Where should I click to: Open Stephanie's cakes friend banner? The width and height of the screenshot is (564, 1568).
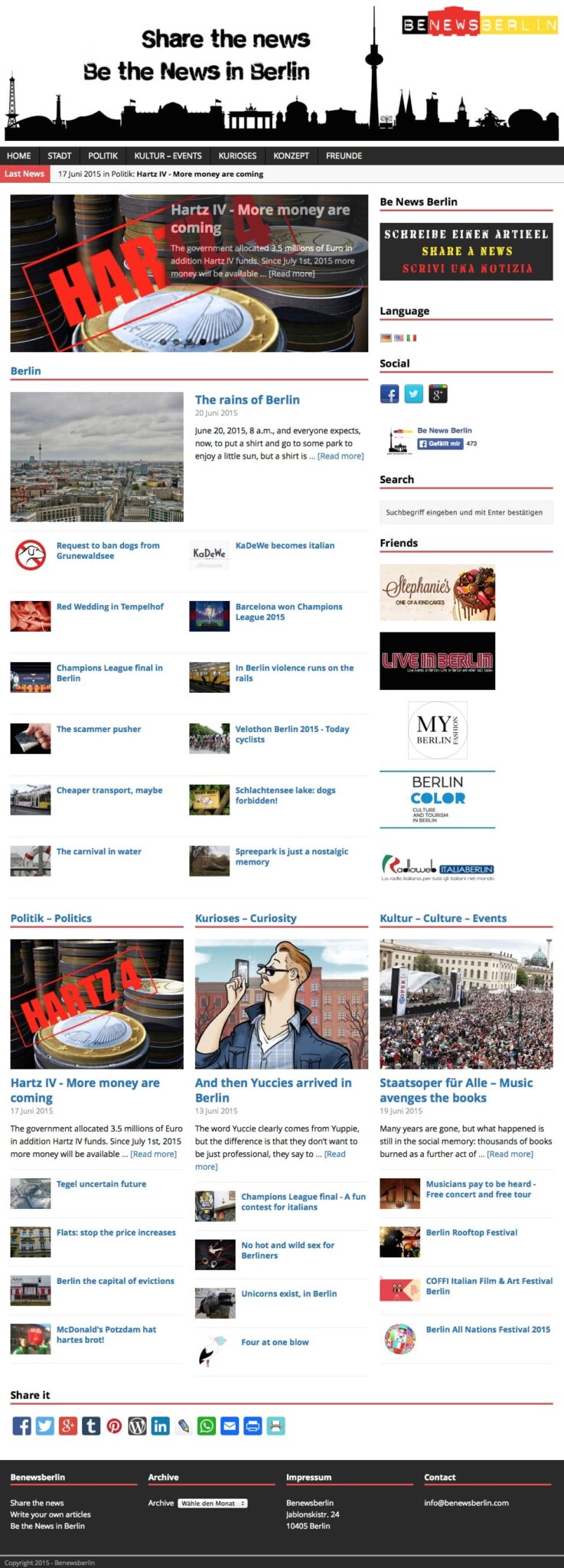[x=437, y=593]
